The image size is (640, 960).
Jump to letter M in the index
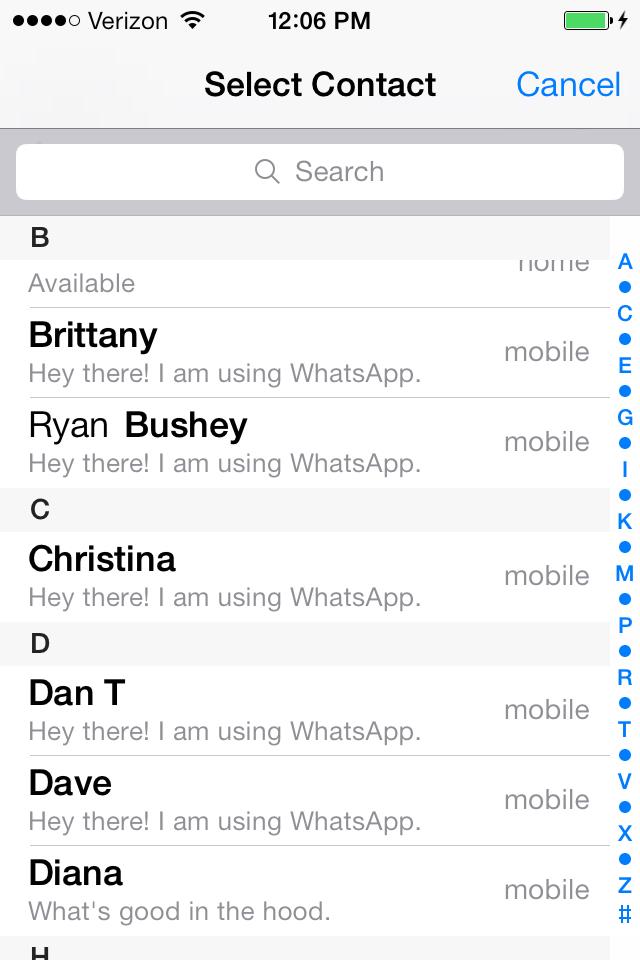(625, 574)
